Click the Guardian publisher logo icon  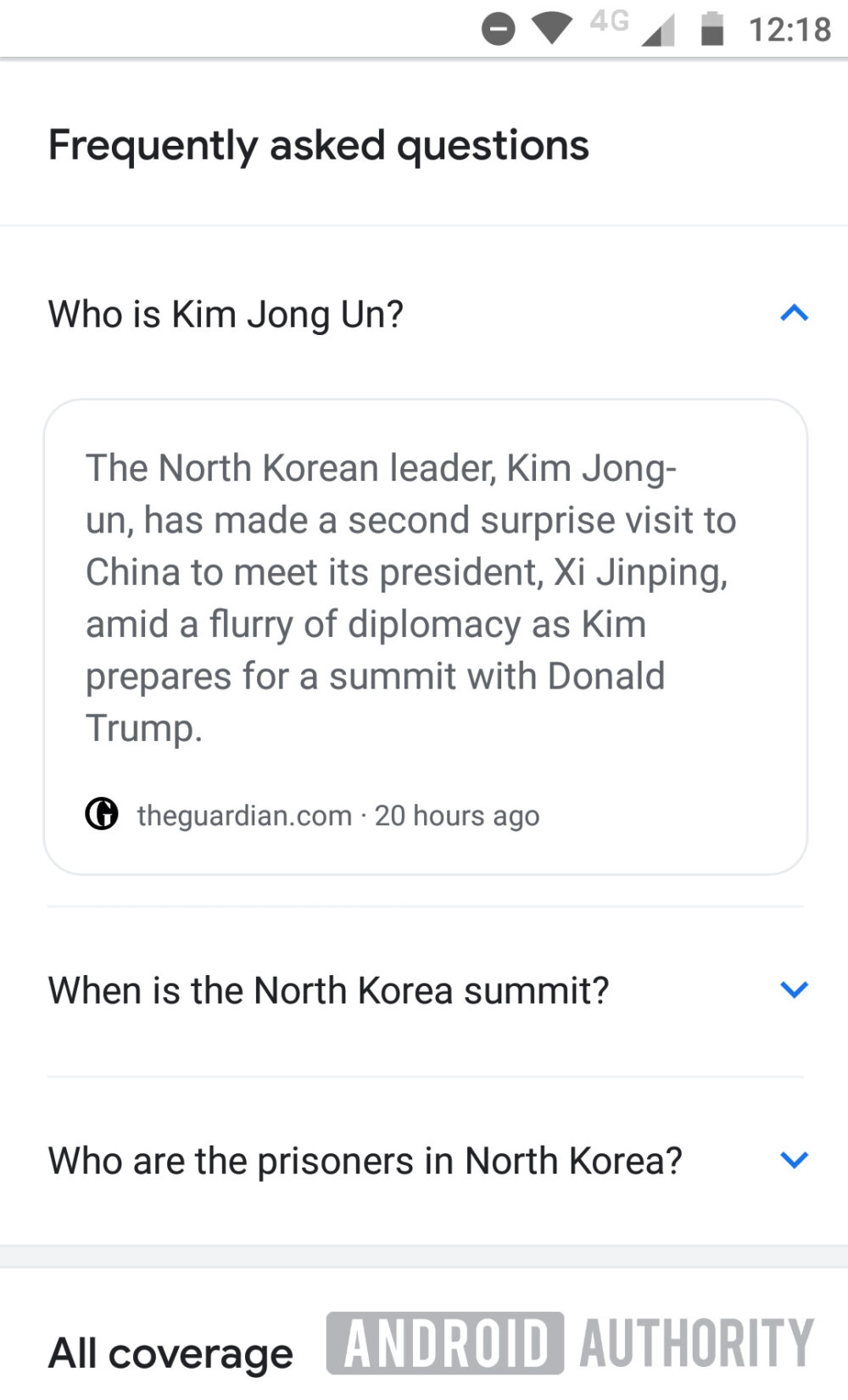click(x=102, y=815)
